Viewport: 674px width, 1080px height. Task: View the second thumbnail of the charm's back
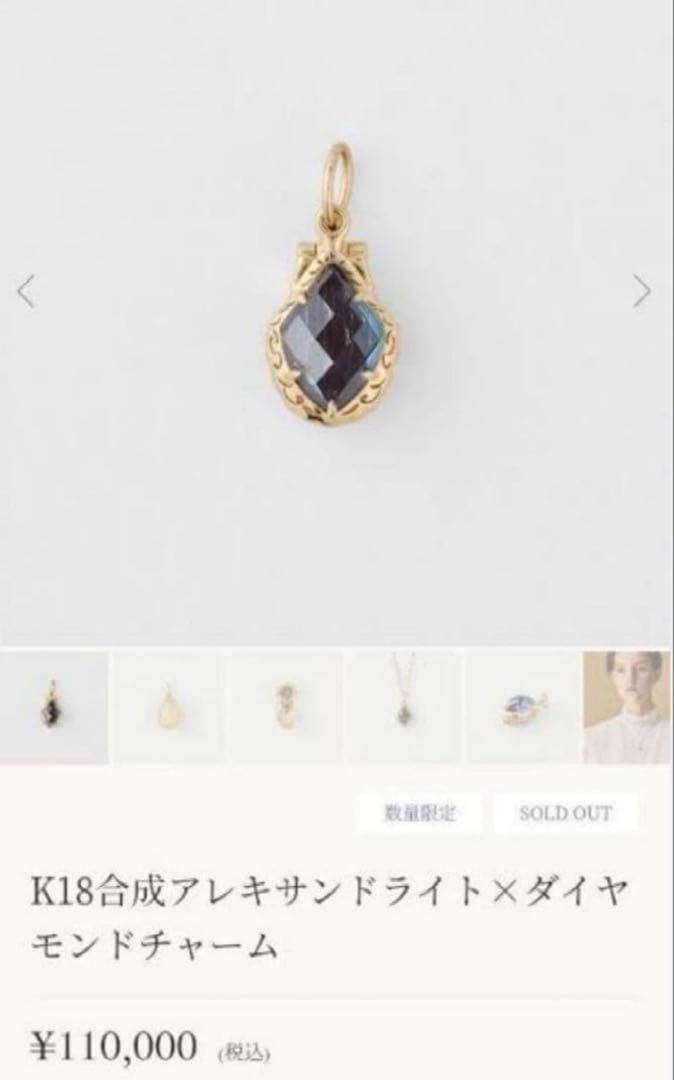point(170,707)
